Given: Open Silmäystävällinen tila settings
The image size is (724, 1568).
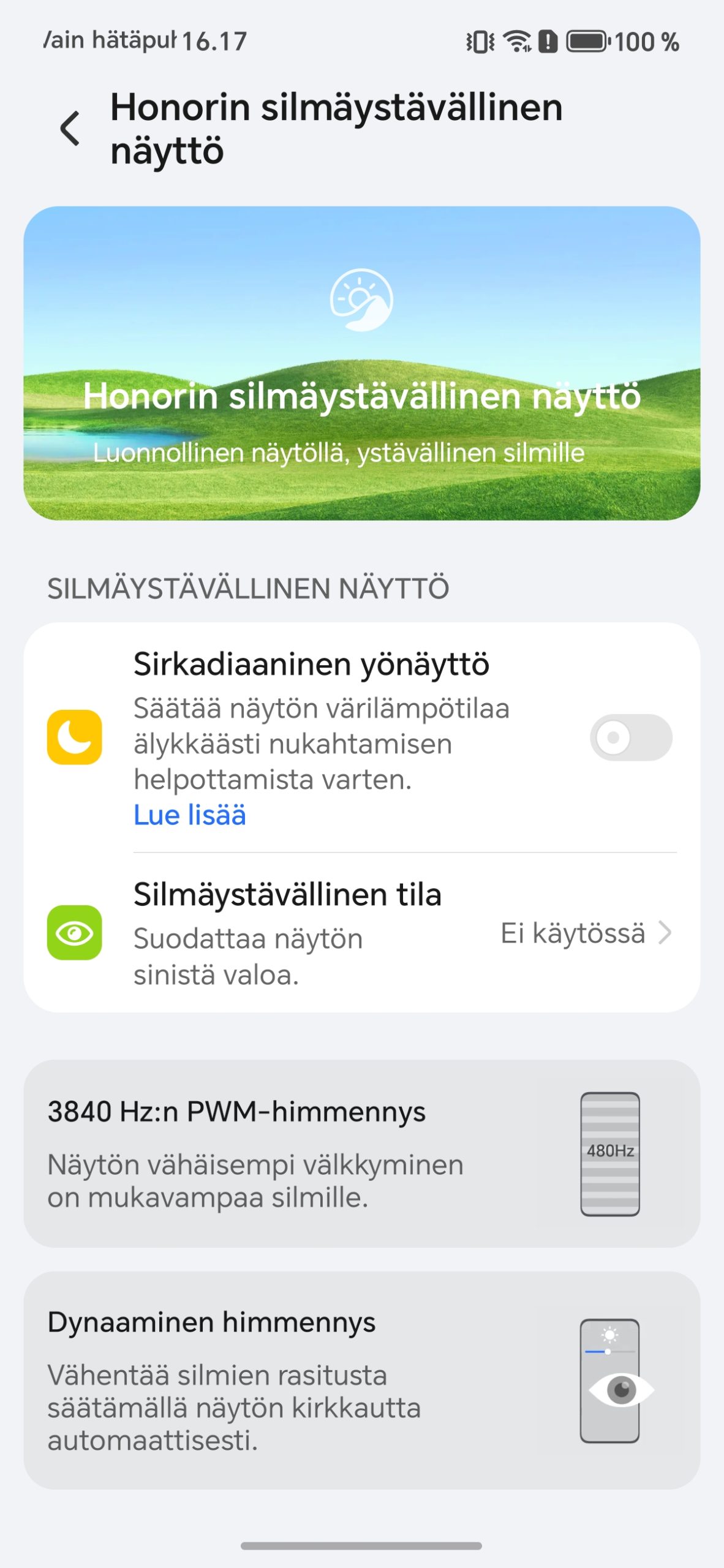Looking at the screenshot, I should [361, 933].
